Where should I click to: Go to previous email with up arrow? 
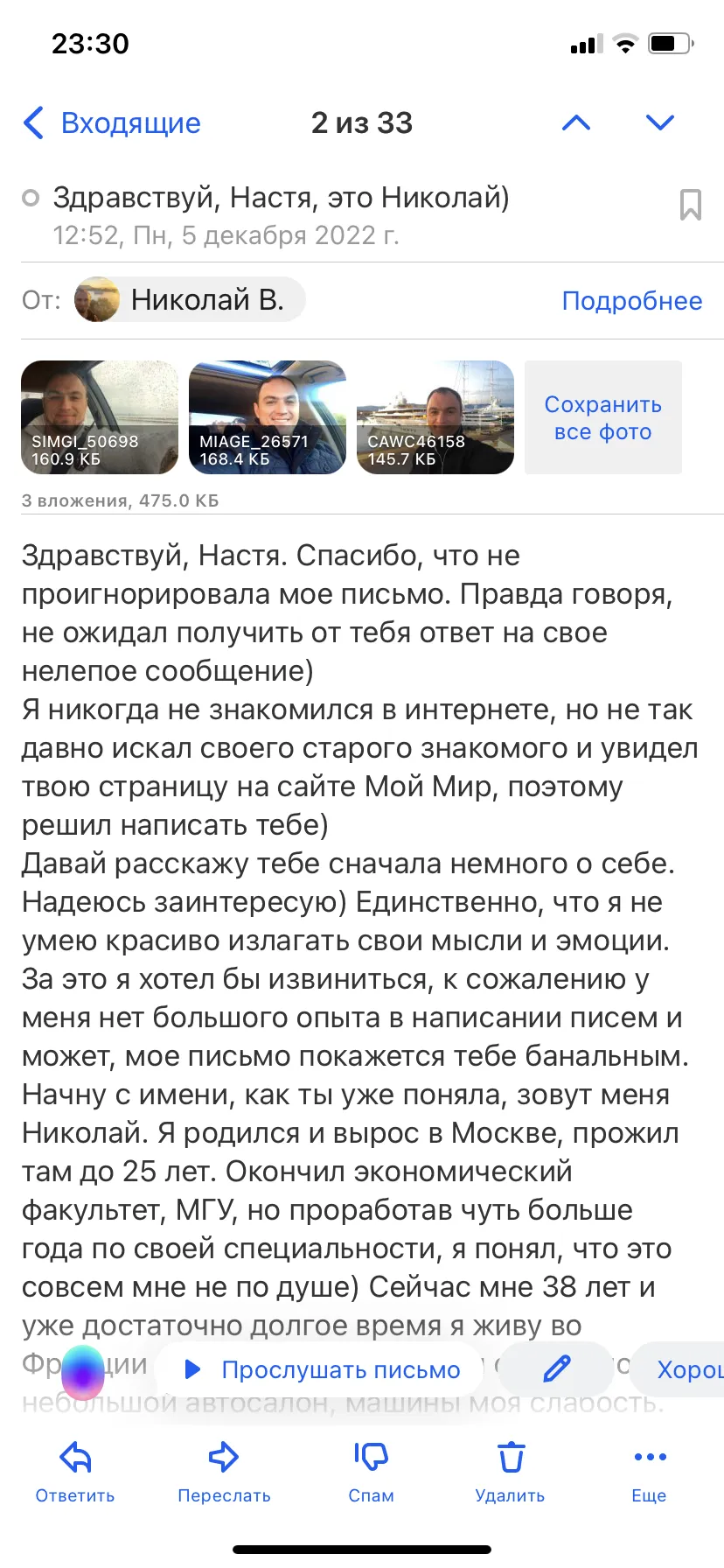pyautogui.click(x=576, y=122)
